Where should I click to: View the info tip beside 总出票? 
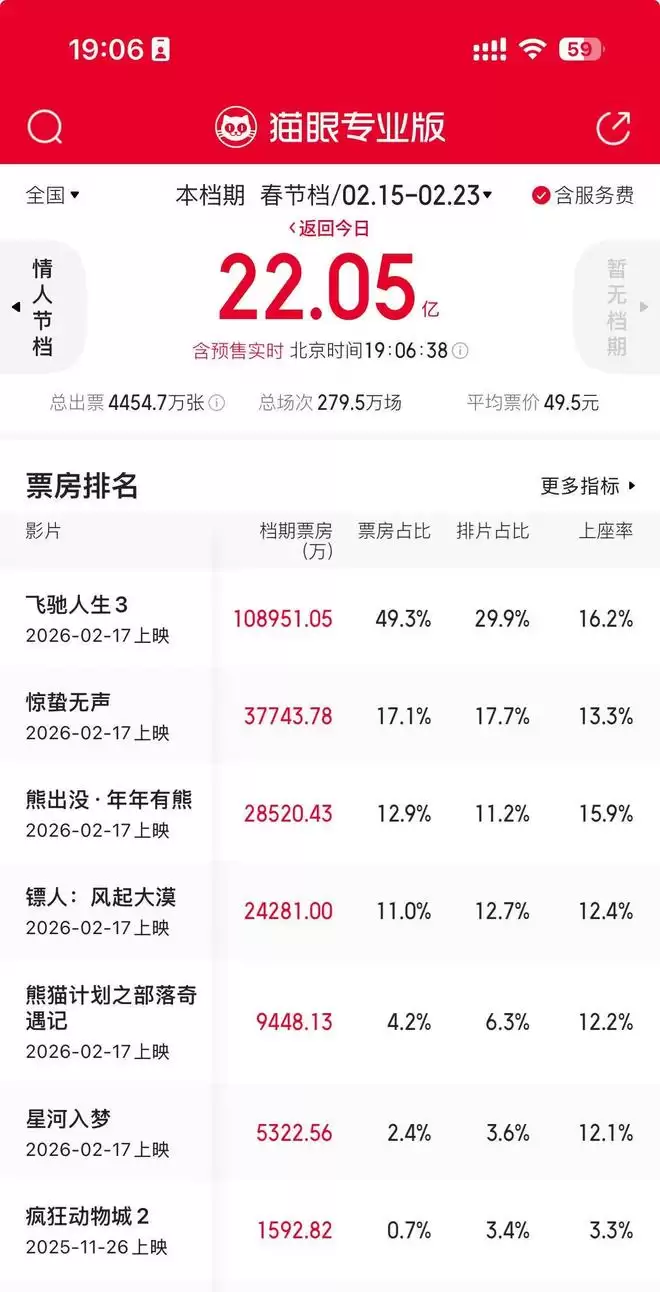point(217,403)
